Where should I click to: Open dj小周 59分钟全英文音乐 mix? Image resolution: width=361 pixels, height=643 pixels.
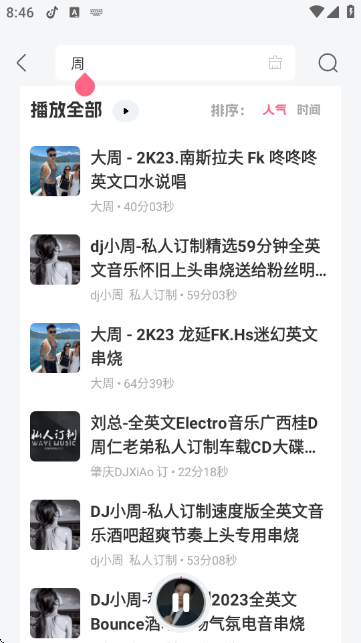(180, 268)
